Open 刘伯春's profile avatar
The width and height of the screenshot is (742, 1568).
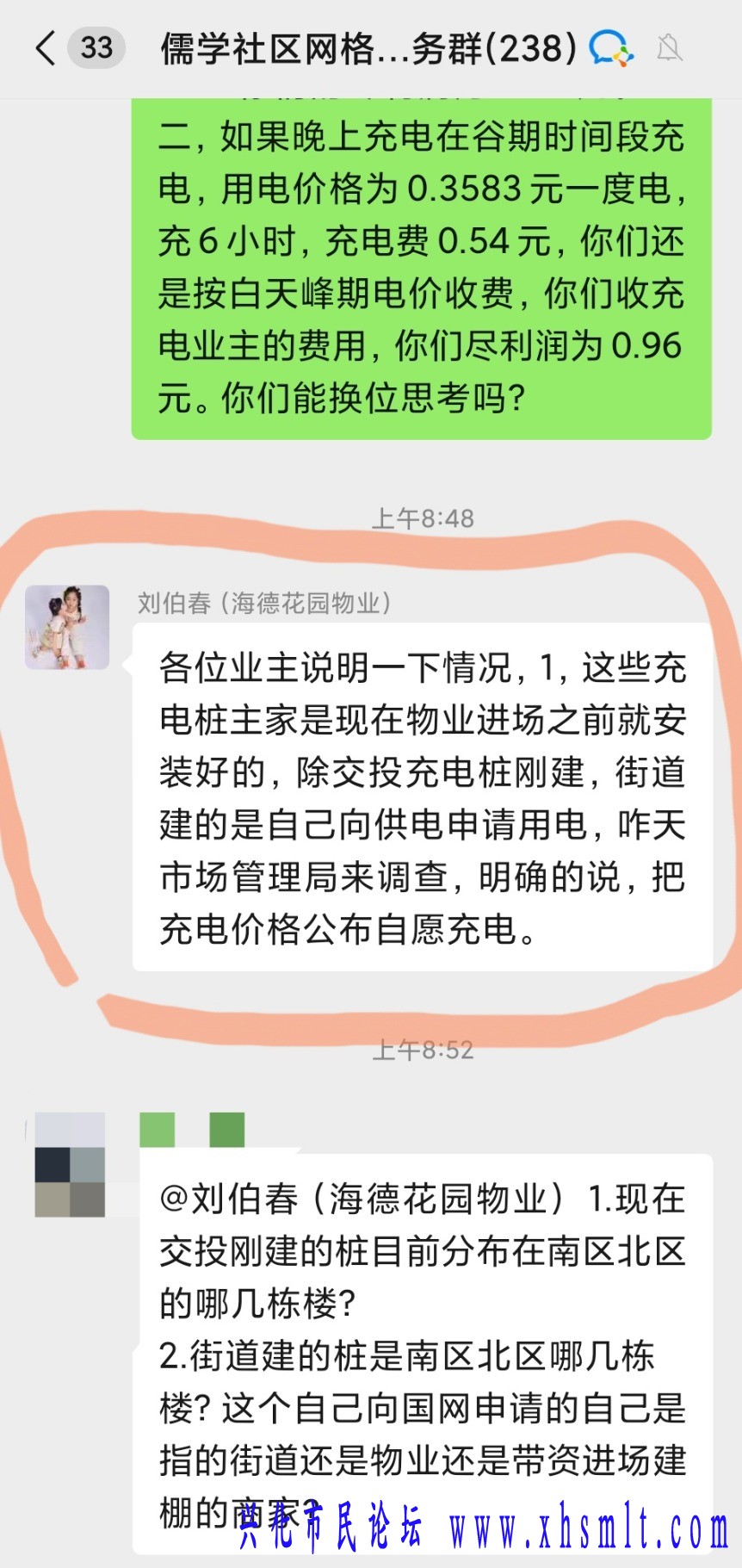point(67,628)
